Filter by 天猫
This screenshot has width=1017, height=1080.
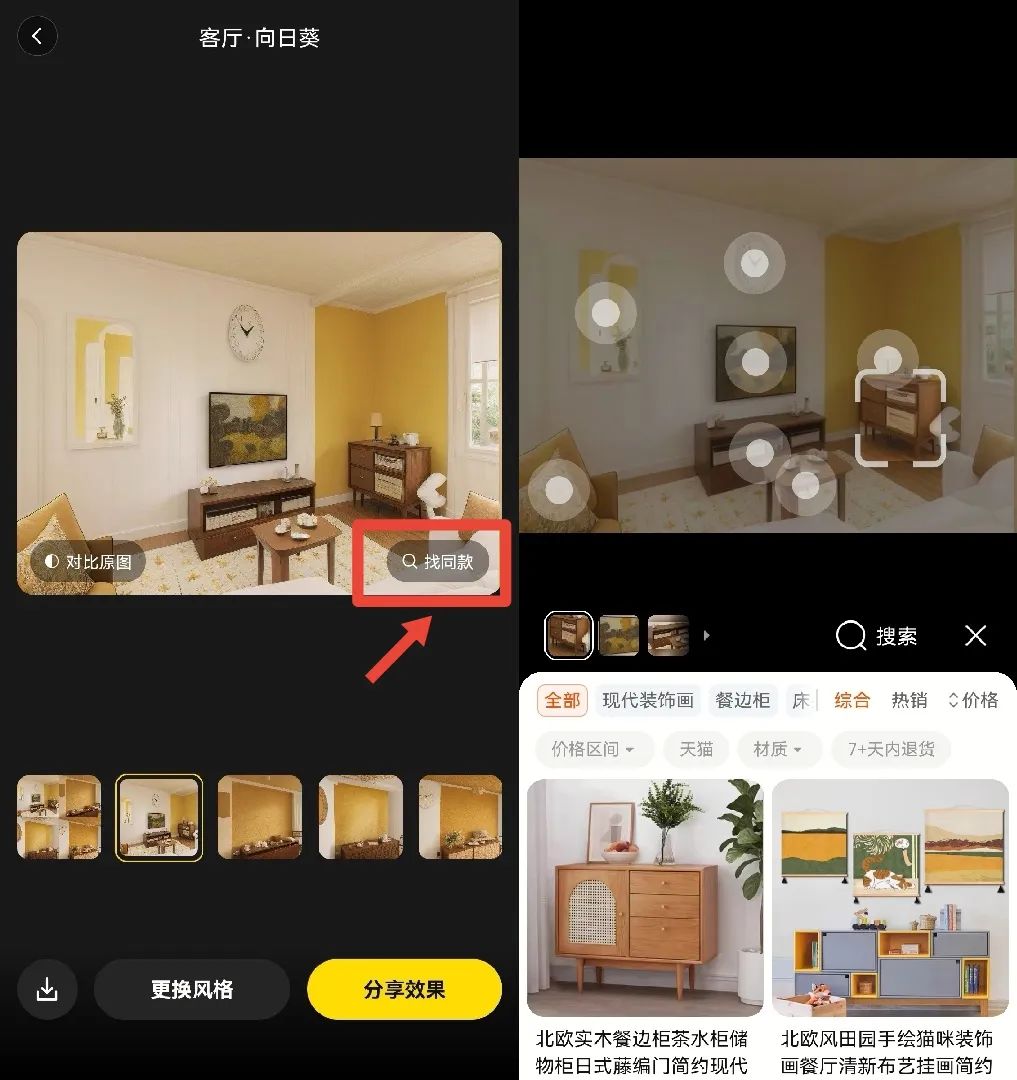(696, 749)
